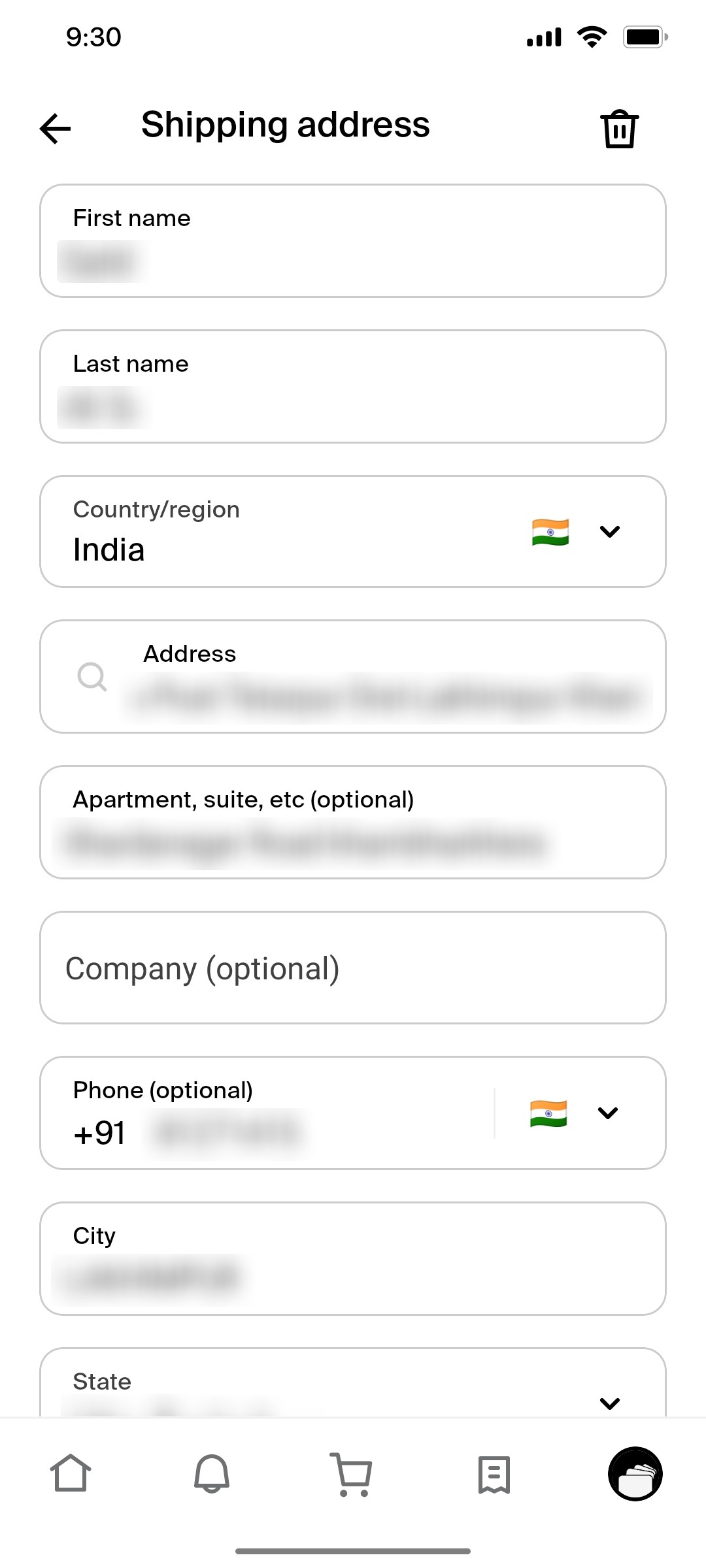The image size is (706, 1568).
Task: Expand the Country/region dropdown
Action: [610, 532]
